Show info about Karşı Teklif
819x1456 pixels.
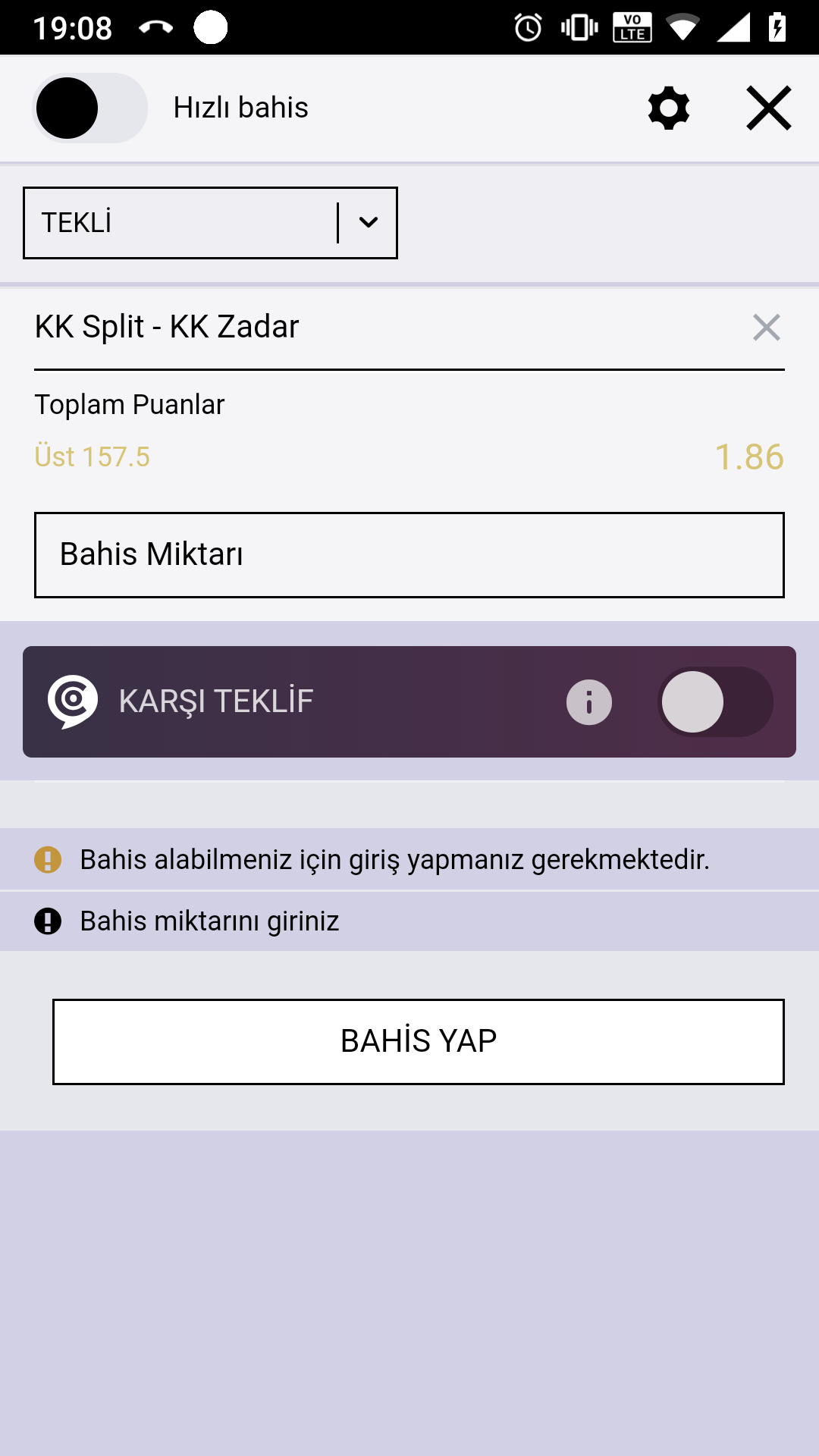(x=589, y=702)
